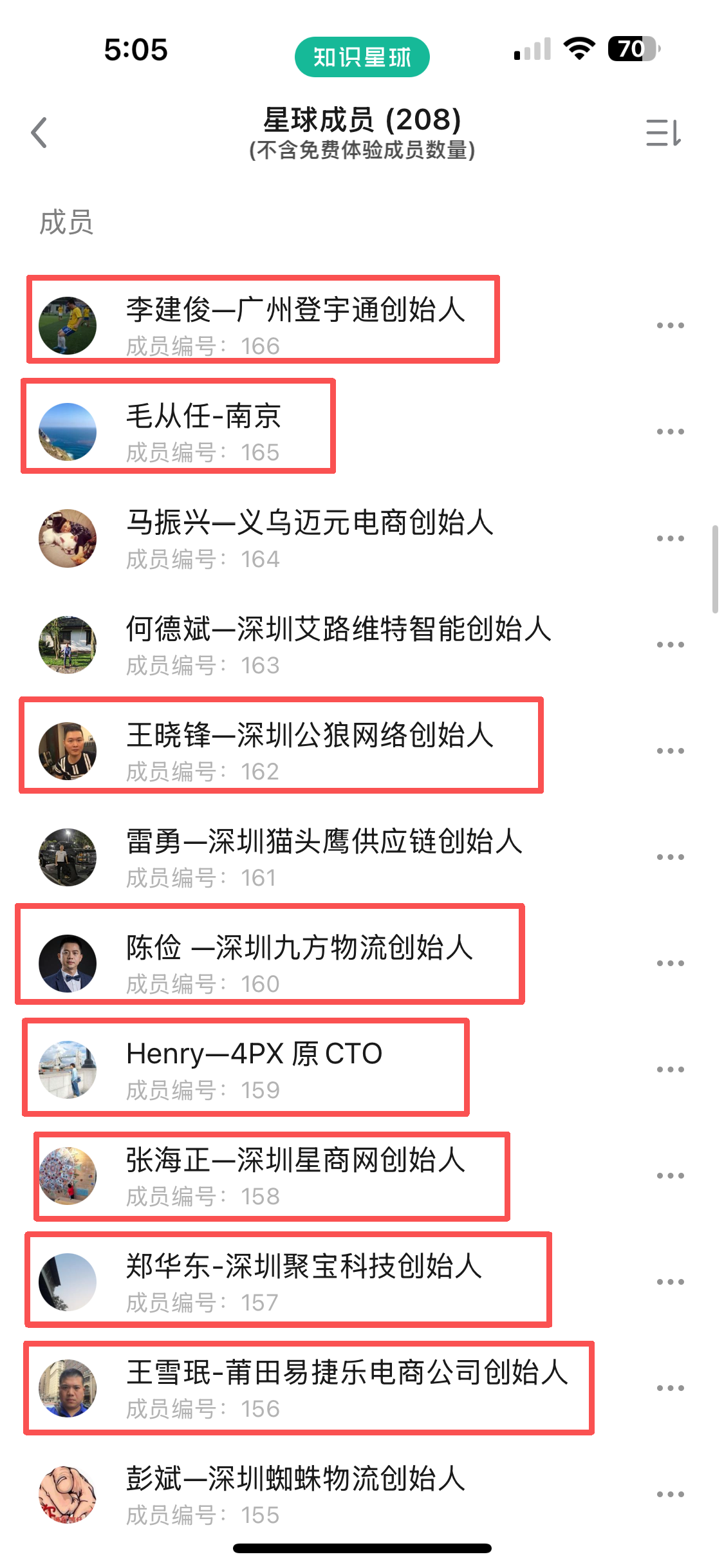Open more options for member number 166
The height and width of the screenshot is (1568, 724).
pos(670,325)
